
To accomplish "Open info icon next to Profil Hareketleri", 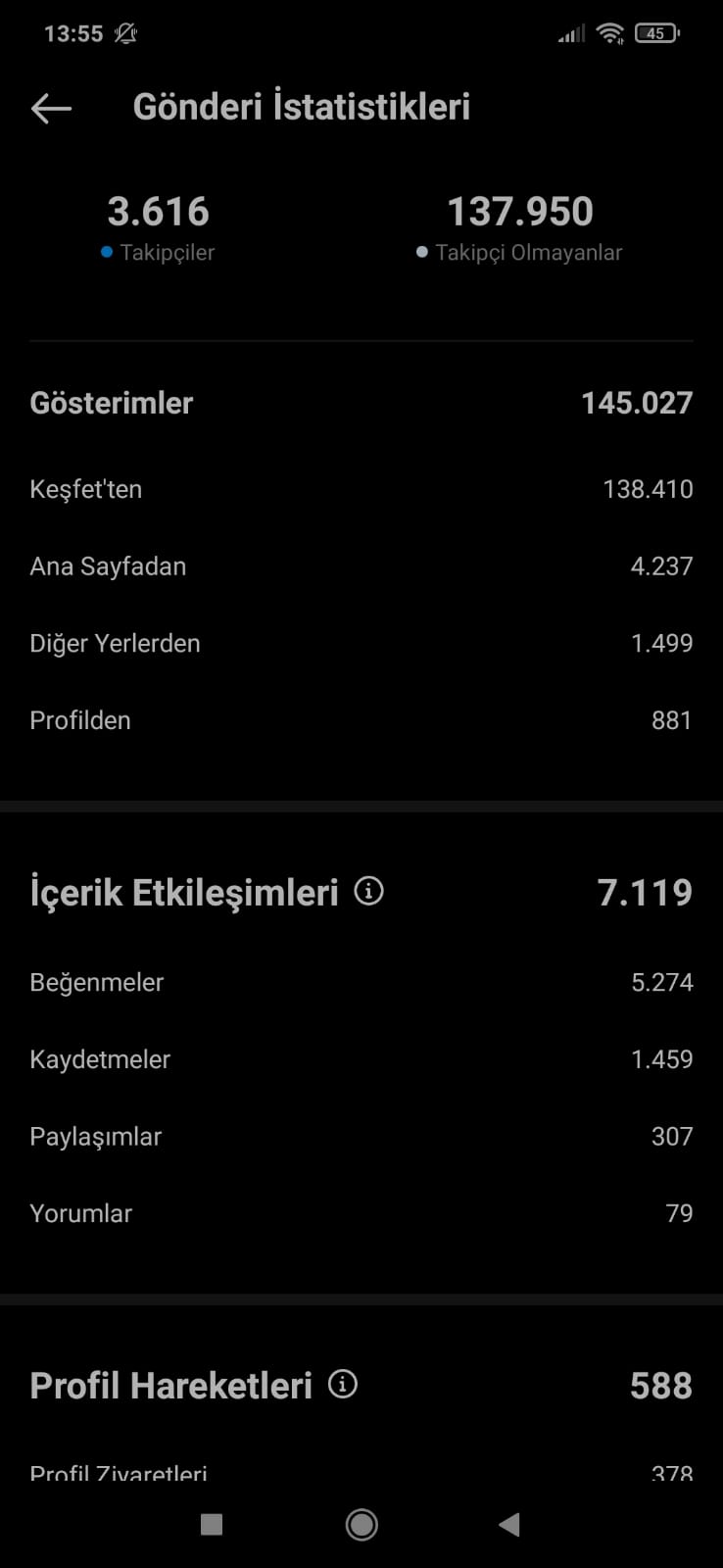I will (x=342, y=1384).
